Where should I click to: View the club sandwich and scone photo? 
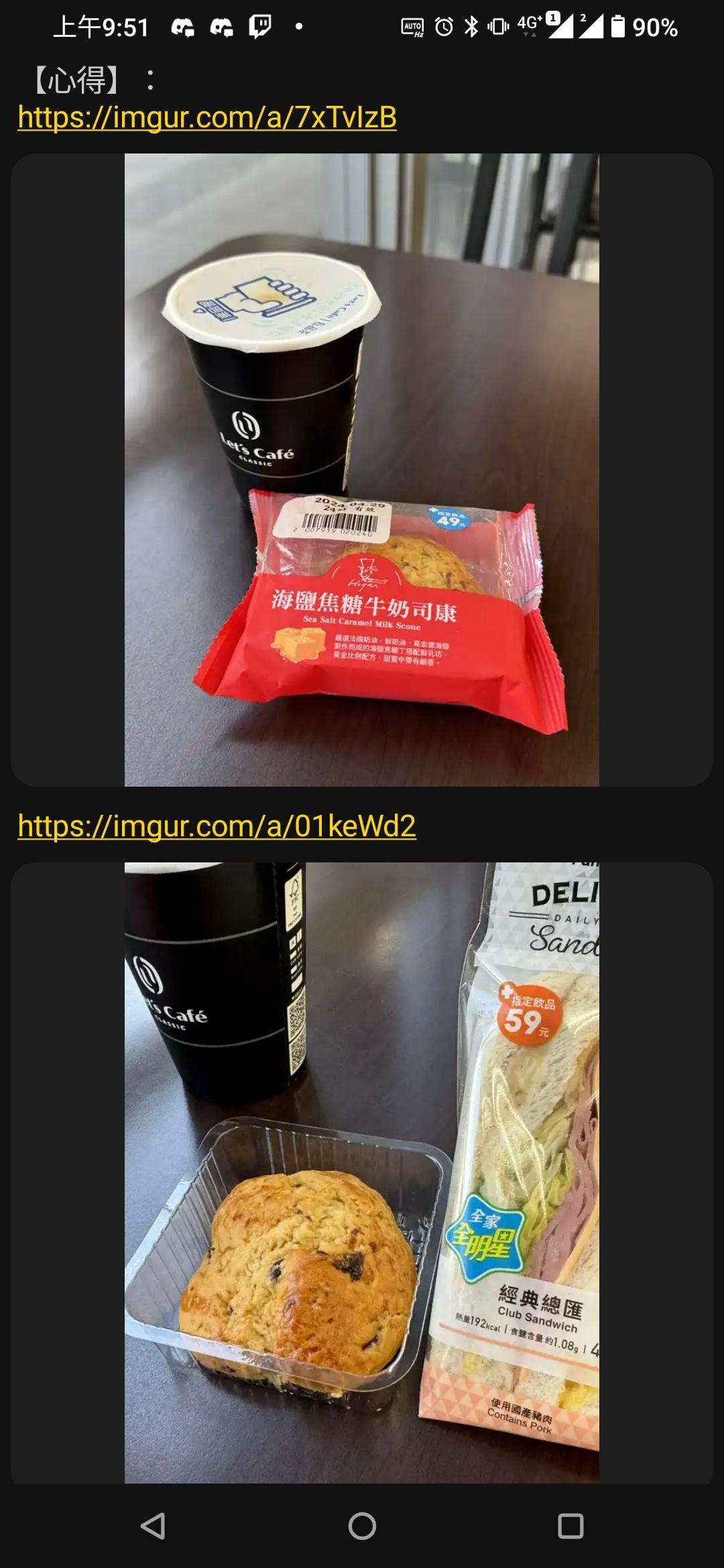pyautogui.click(x=361, y=1172)
